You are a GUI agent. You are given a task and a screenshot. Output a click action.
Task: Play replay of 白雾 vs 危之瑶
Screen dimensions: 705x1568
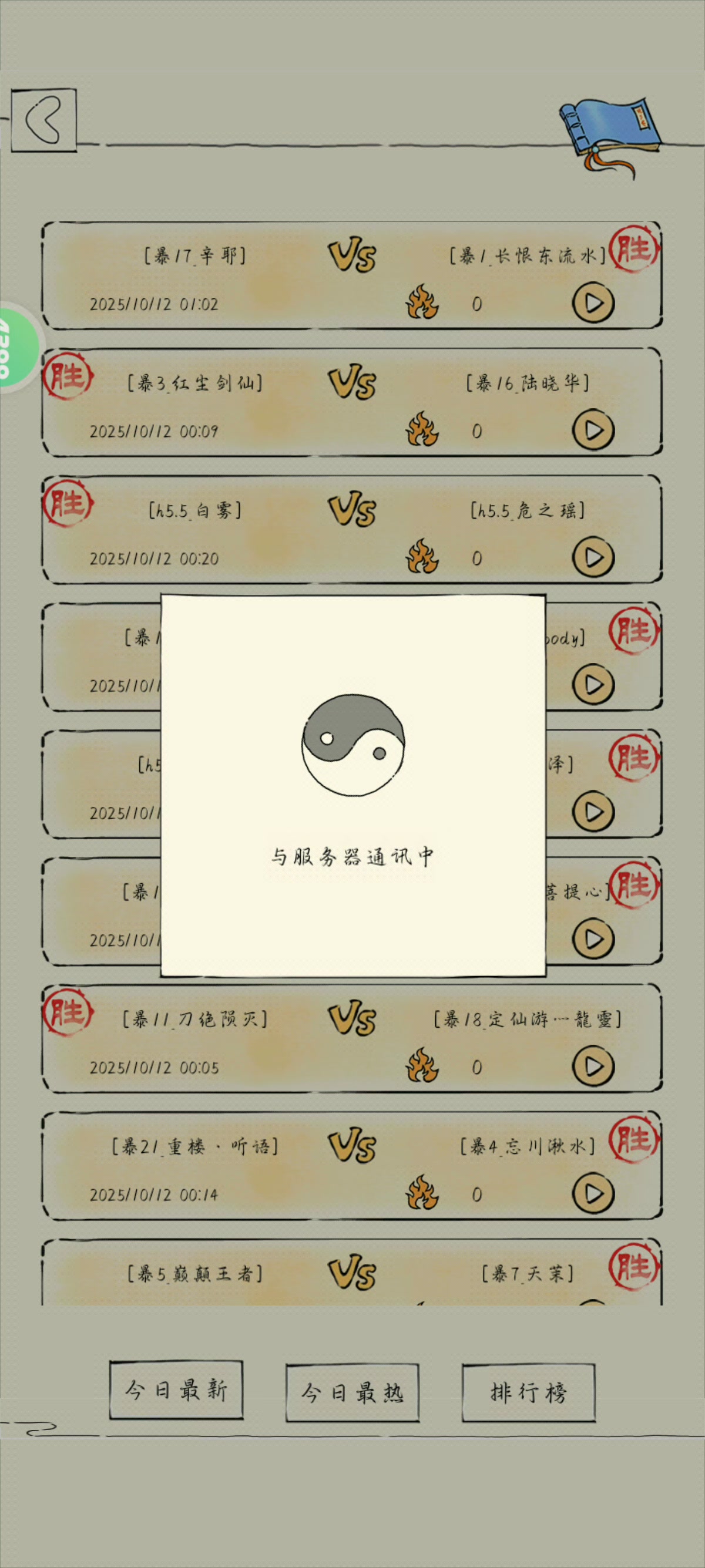[x=592, y=557]
